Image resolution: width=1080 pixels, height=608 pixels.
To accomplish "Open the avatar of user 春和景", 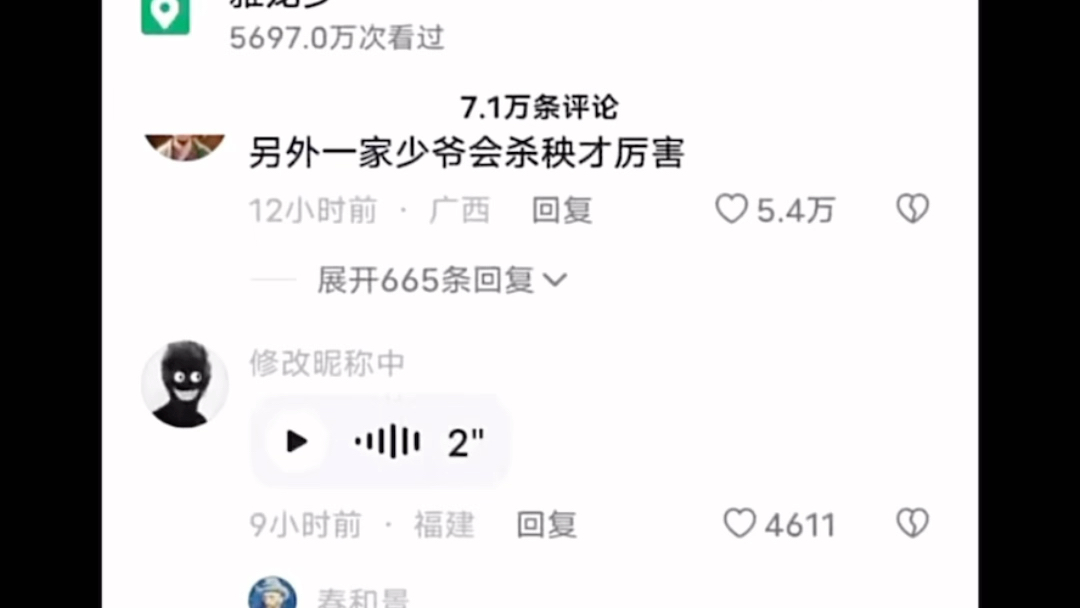I will [x=272, y=594].
